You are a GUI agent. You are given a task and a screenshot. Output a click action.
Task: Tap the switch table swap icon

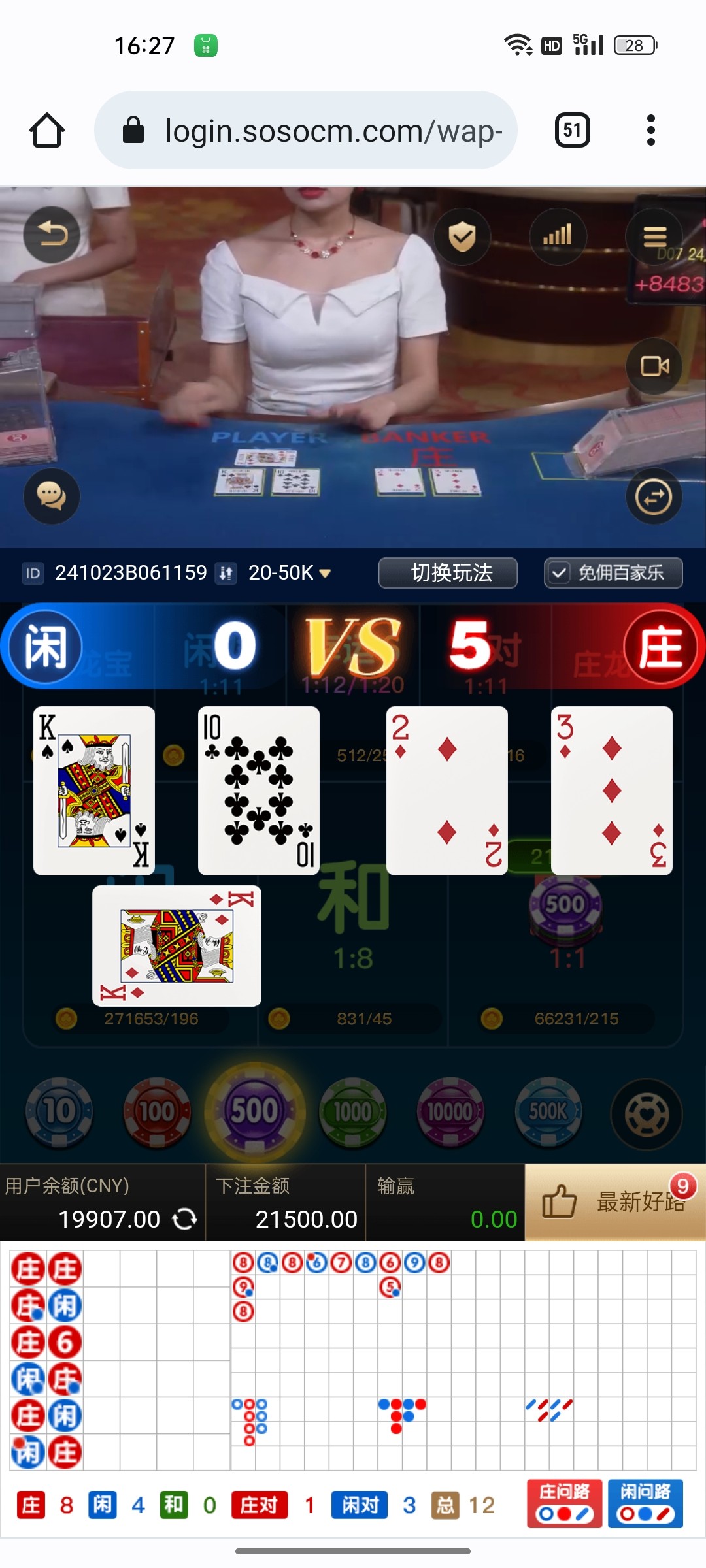coord(654,497)
